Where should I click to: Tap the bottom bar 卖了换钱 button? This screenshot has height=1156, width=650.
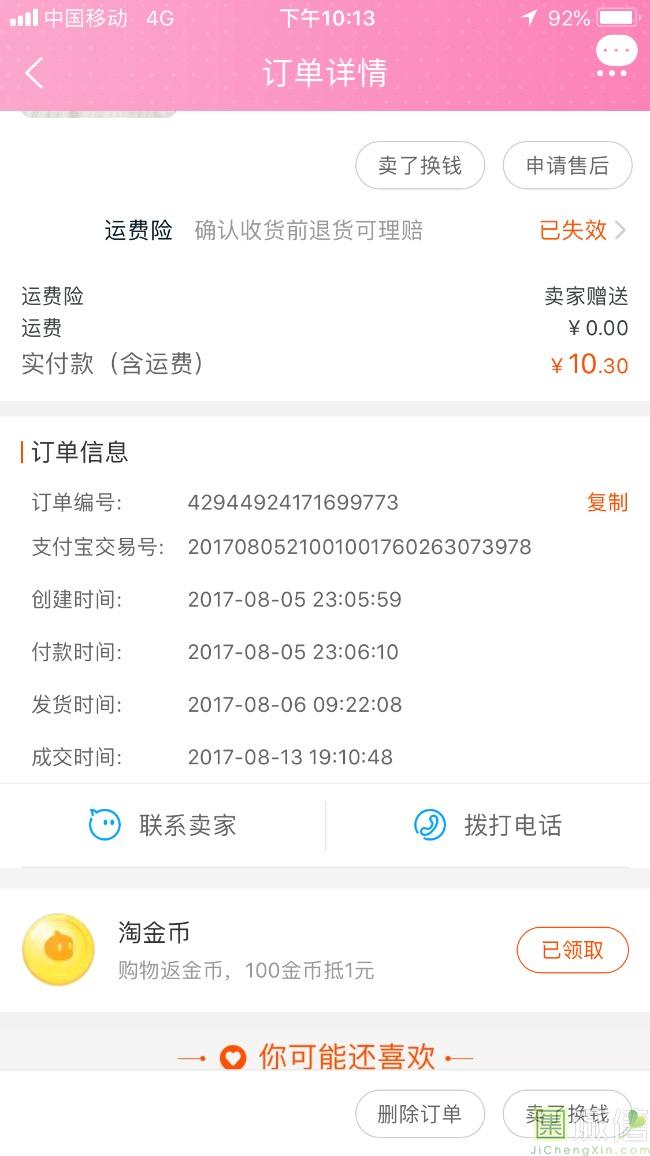[x=567, y=1114]
